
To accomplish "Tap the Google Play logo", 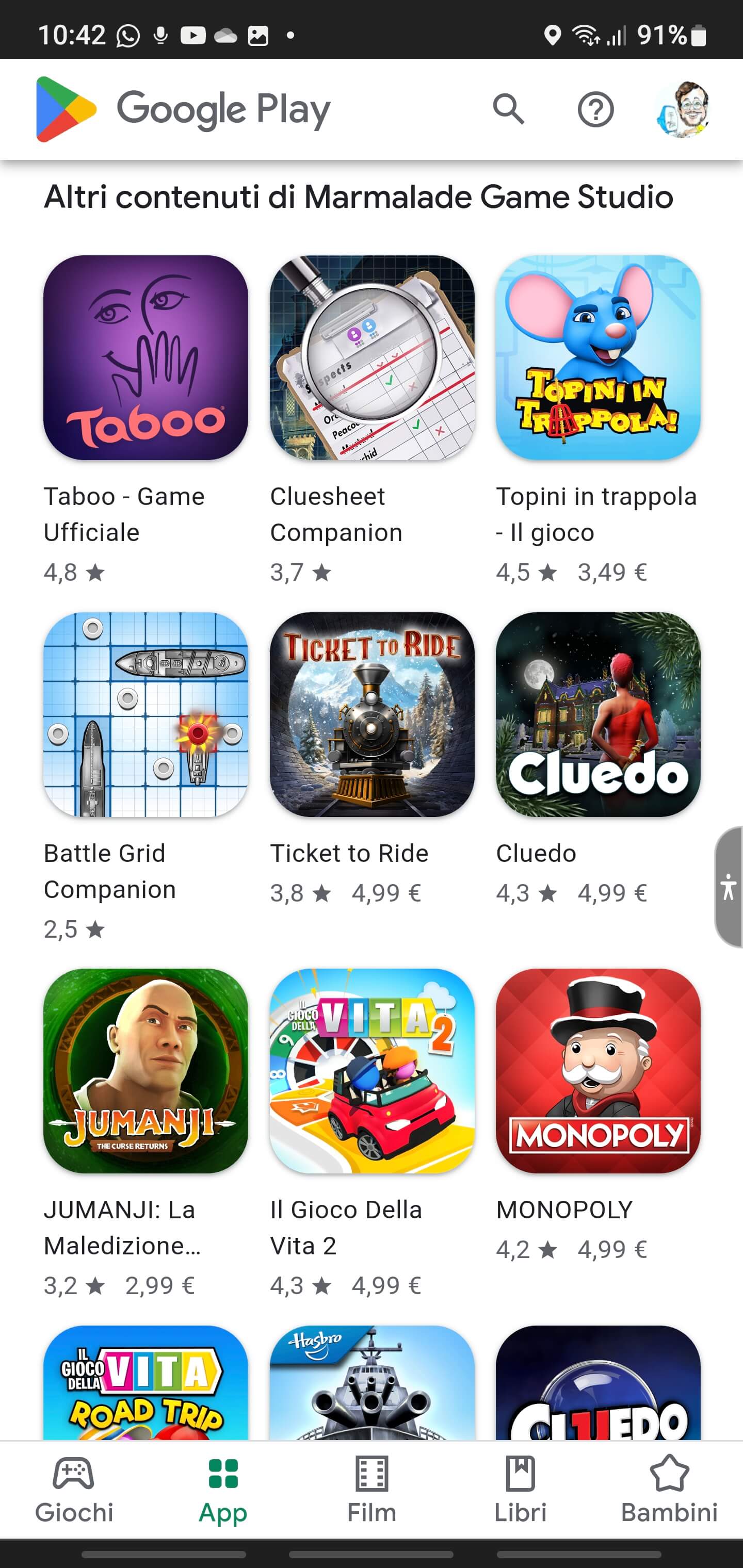I will tap(183, 109).
